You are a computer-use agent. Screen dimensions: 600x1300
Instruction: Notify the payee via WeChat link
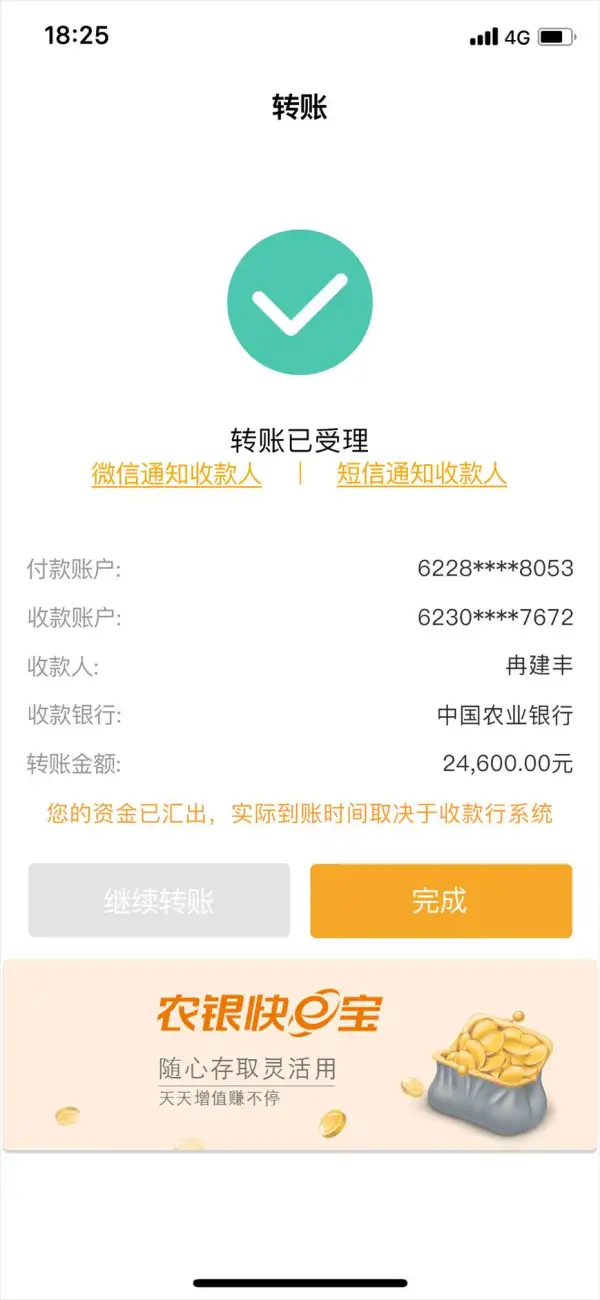[176, 474]
